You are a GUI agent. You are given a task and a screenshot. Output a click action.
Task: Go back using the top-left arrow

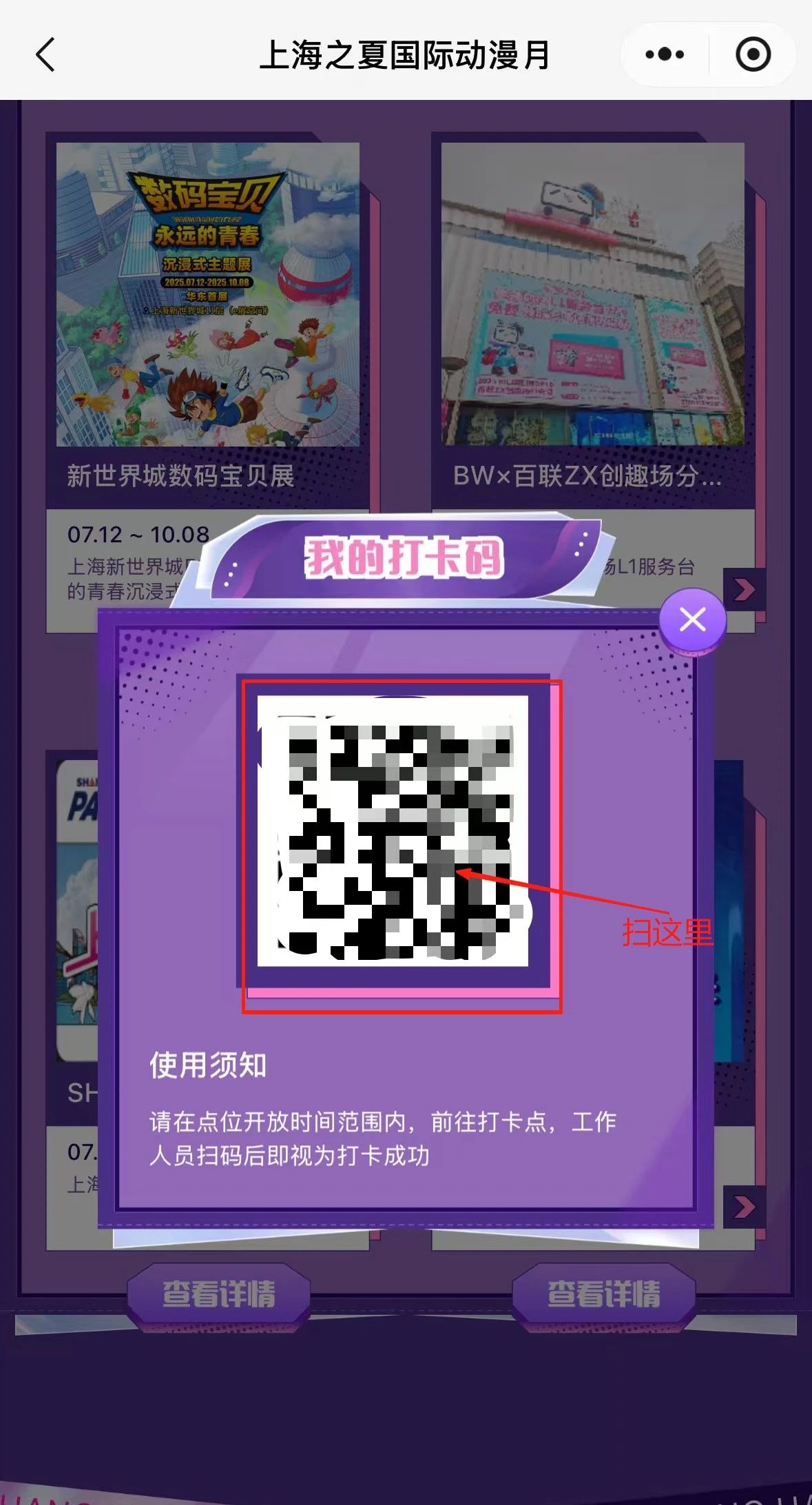[x=45, y=55]
